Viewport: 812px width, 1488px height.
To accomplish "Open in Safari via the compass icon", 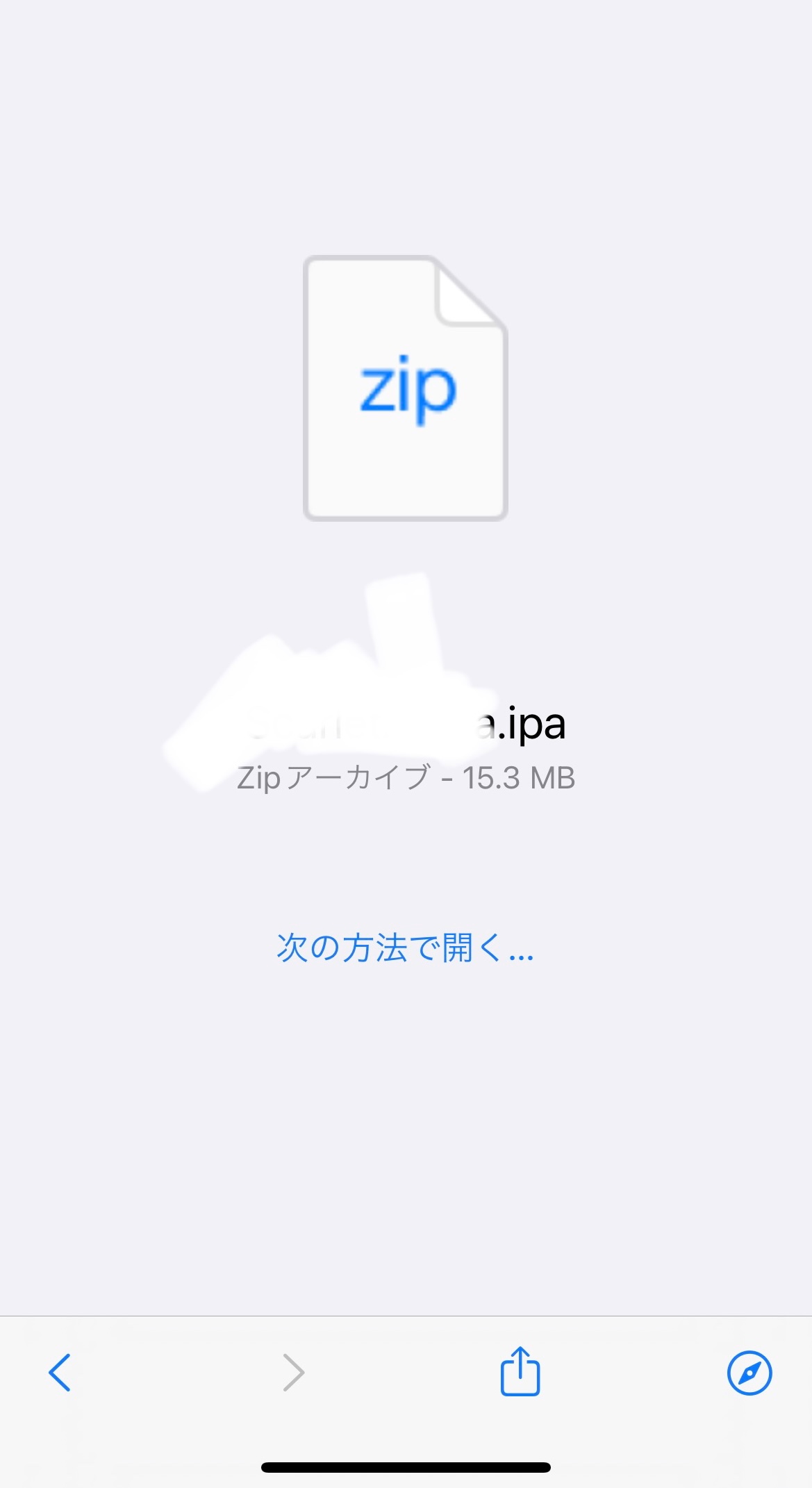I will (749, 1373).
